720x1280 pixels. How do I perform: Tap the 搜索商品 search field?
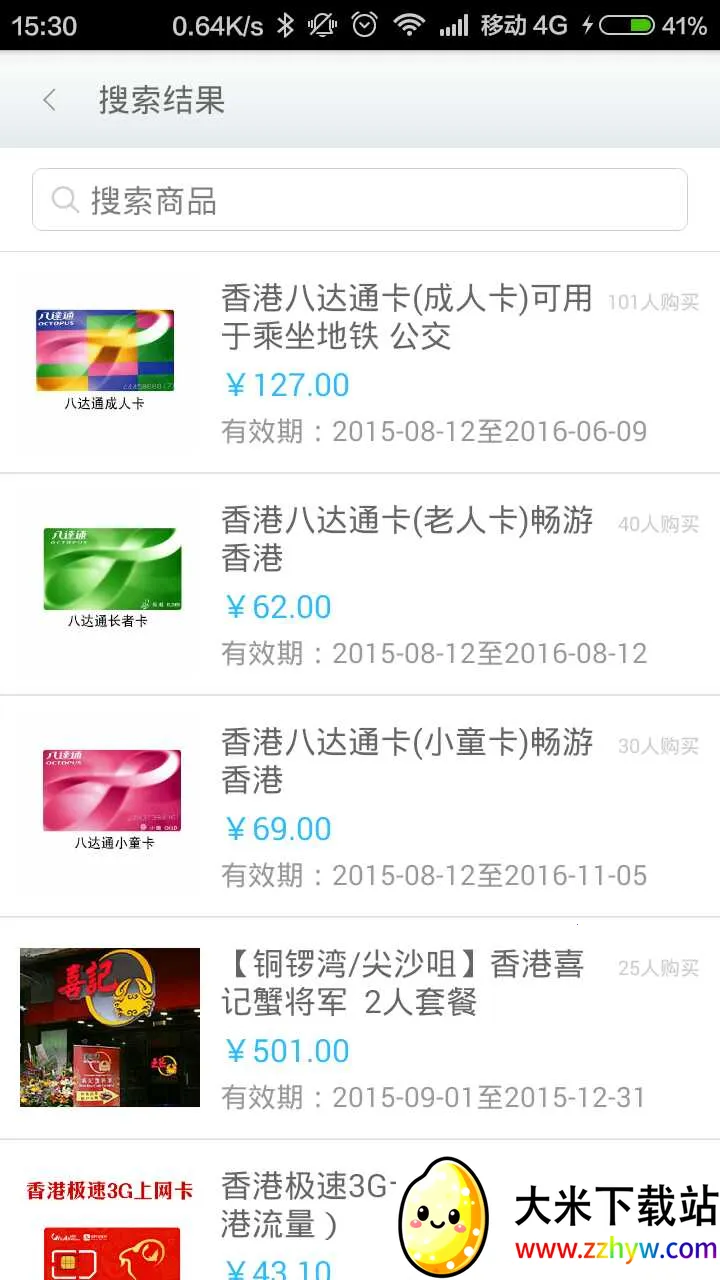click(x=360, y=200)
